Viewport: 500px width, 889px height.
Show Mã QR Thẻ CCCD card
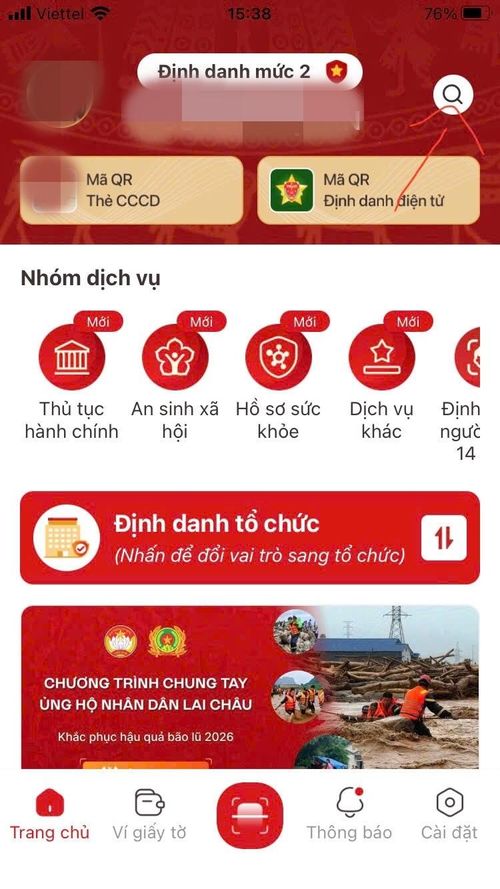132,190
